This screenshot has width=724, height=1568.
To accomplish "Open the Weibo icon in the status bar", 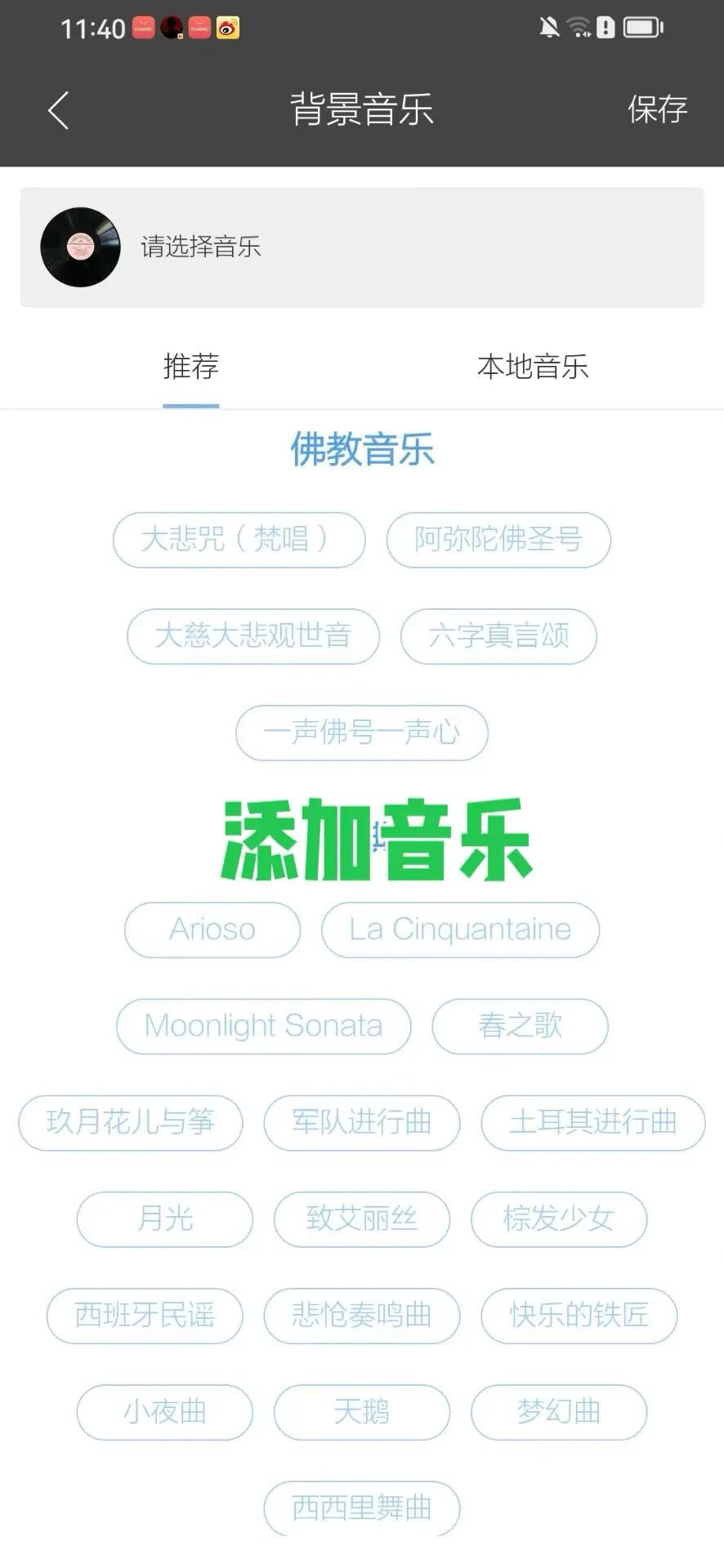I will point(226,27).
